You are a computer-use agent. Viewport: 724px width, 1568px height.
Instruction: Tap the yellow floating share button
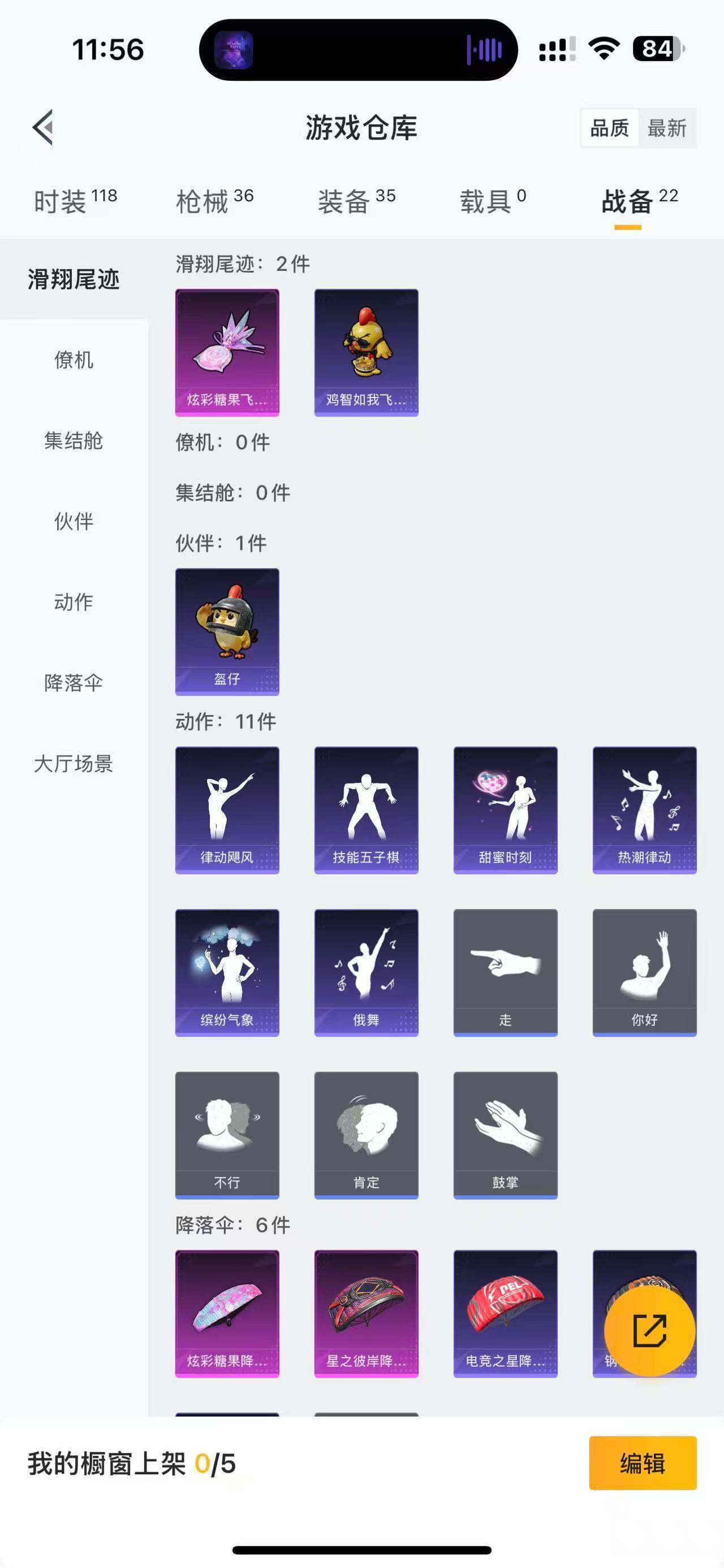point(649,1331)
